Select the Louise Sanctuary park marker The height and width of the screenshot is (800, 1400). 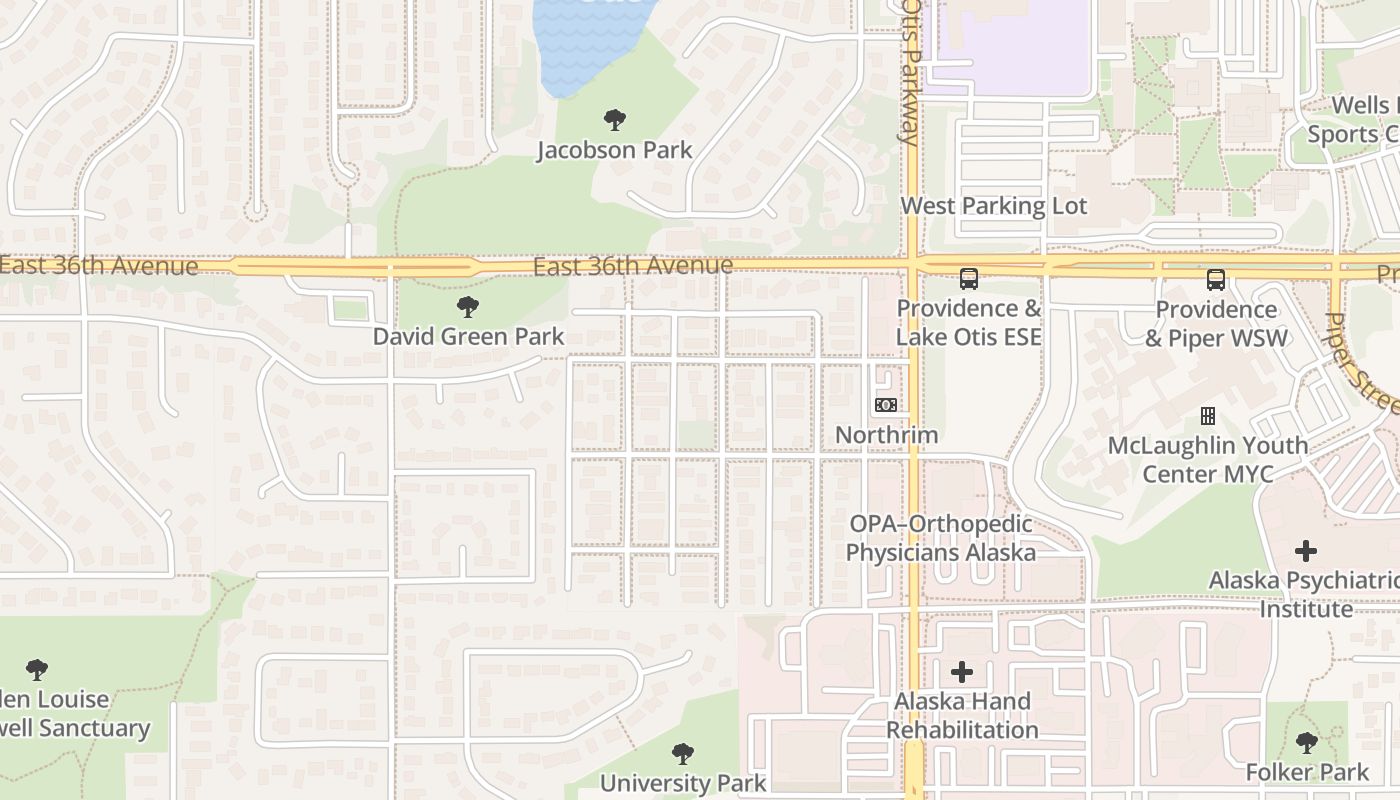click(37, 670)
